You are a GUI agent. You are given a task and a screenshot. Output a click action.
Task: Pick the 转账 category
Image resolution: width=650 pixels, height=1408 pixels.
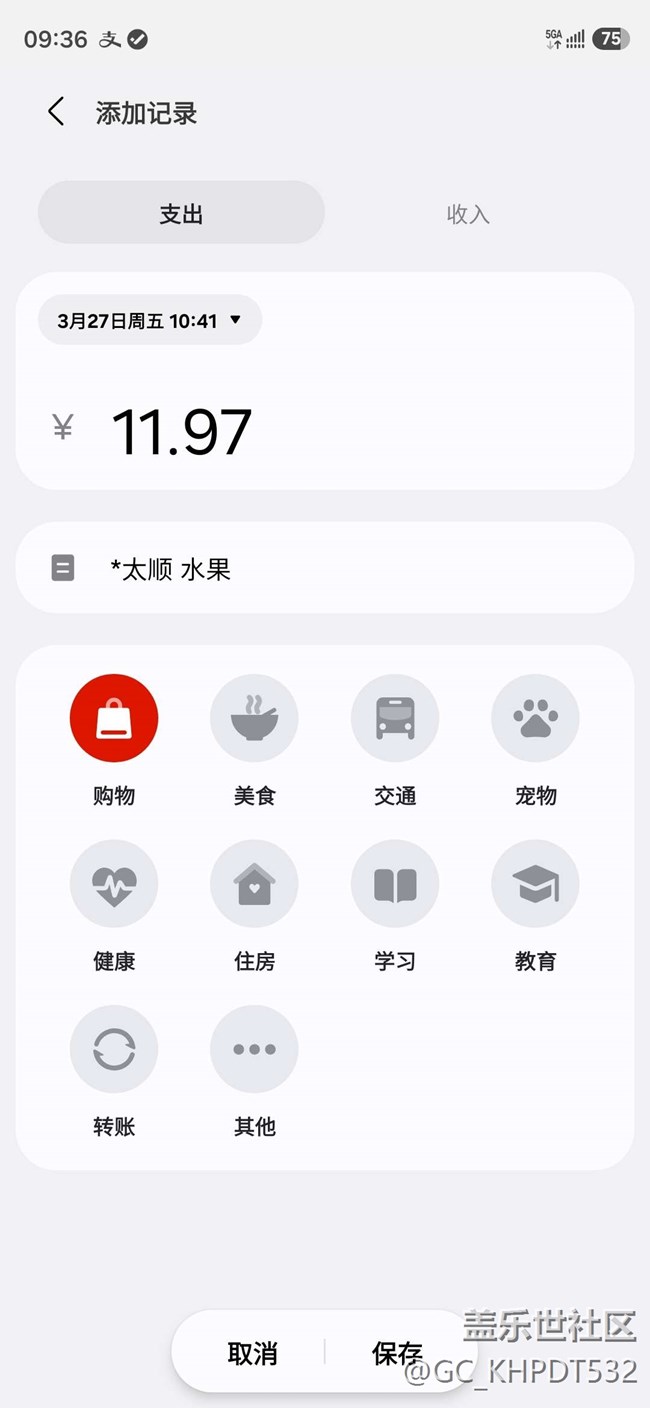[114, 1049]
